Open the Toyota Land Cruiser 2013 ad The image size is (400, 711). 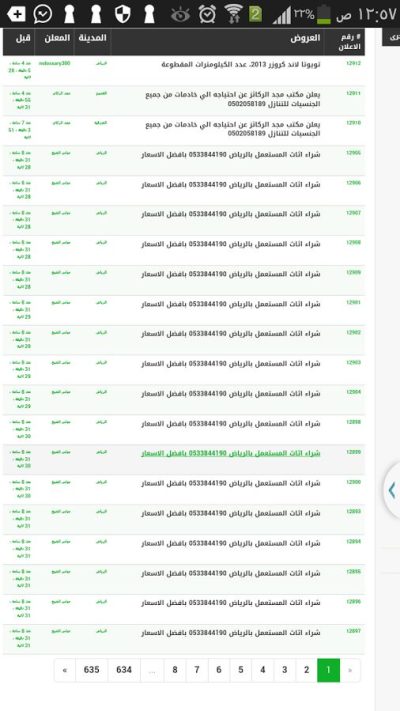pos(241,65)
